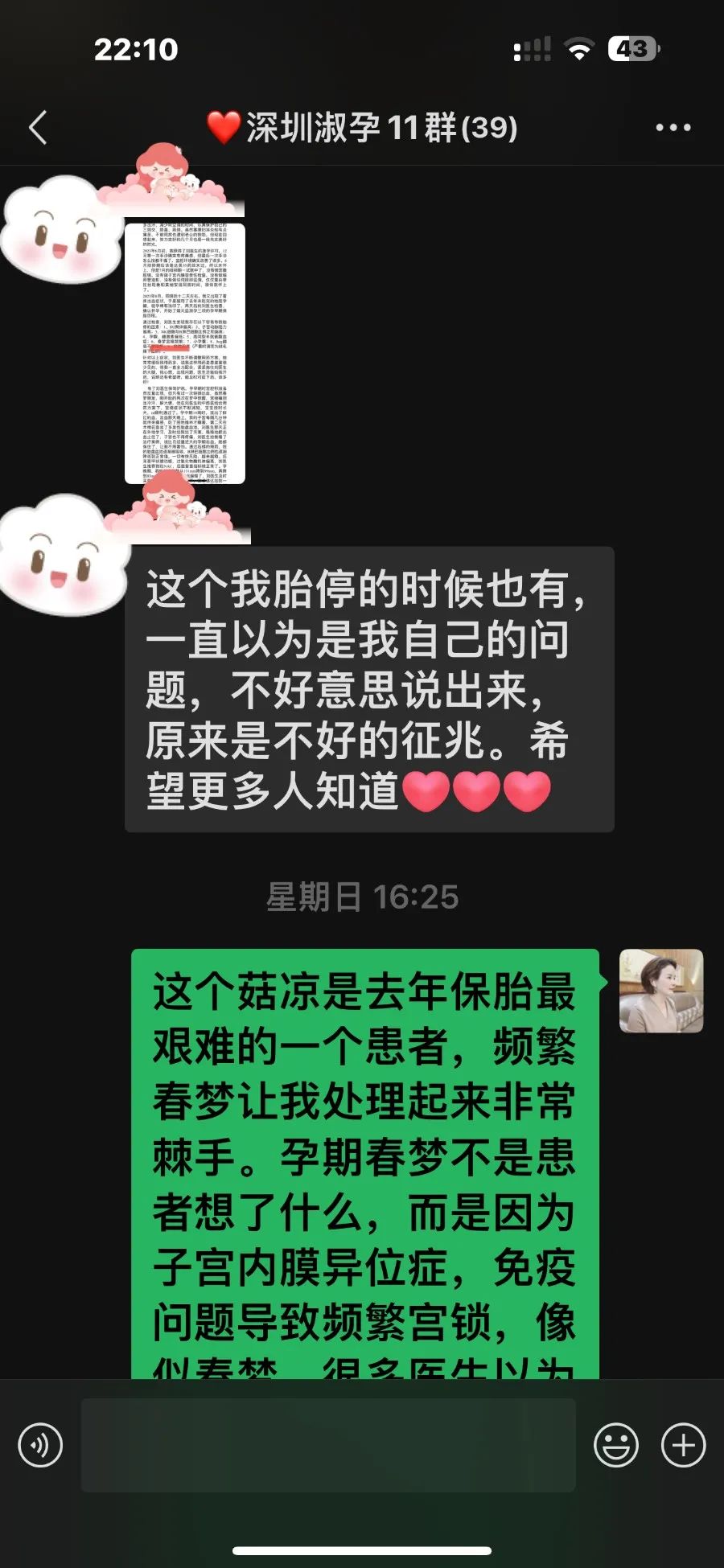724x1568 pixels.
Task: Open the group chat details menu
Action: tap(673, 127)
